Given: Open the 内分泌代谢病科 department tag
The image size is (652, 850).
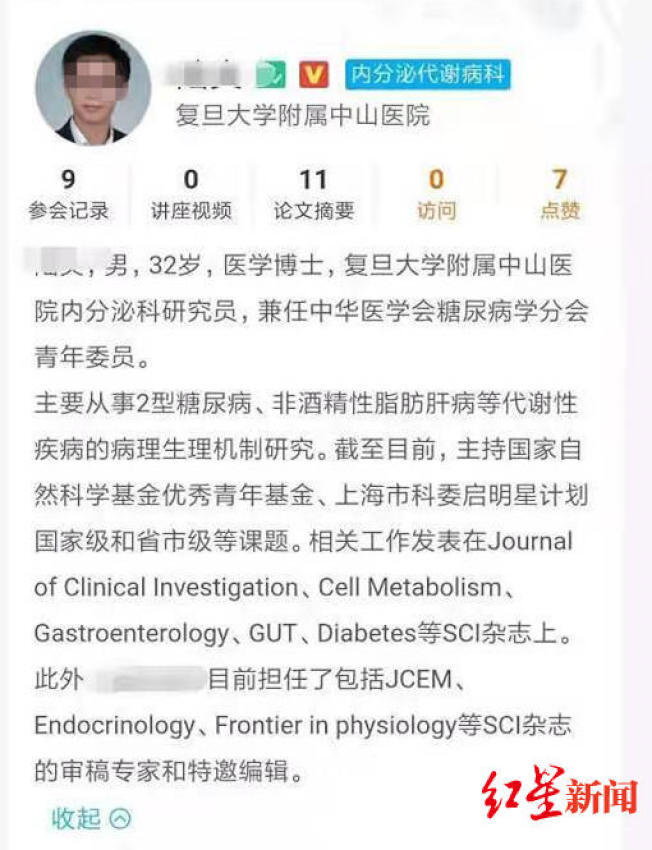Looking at the screenshot, I should [428, 74].
